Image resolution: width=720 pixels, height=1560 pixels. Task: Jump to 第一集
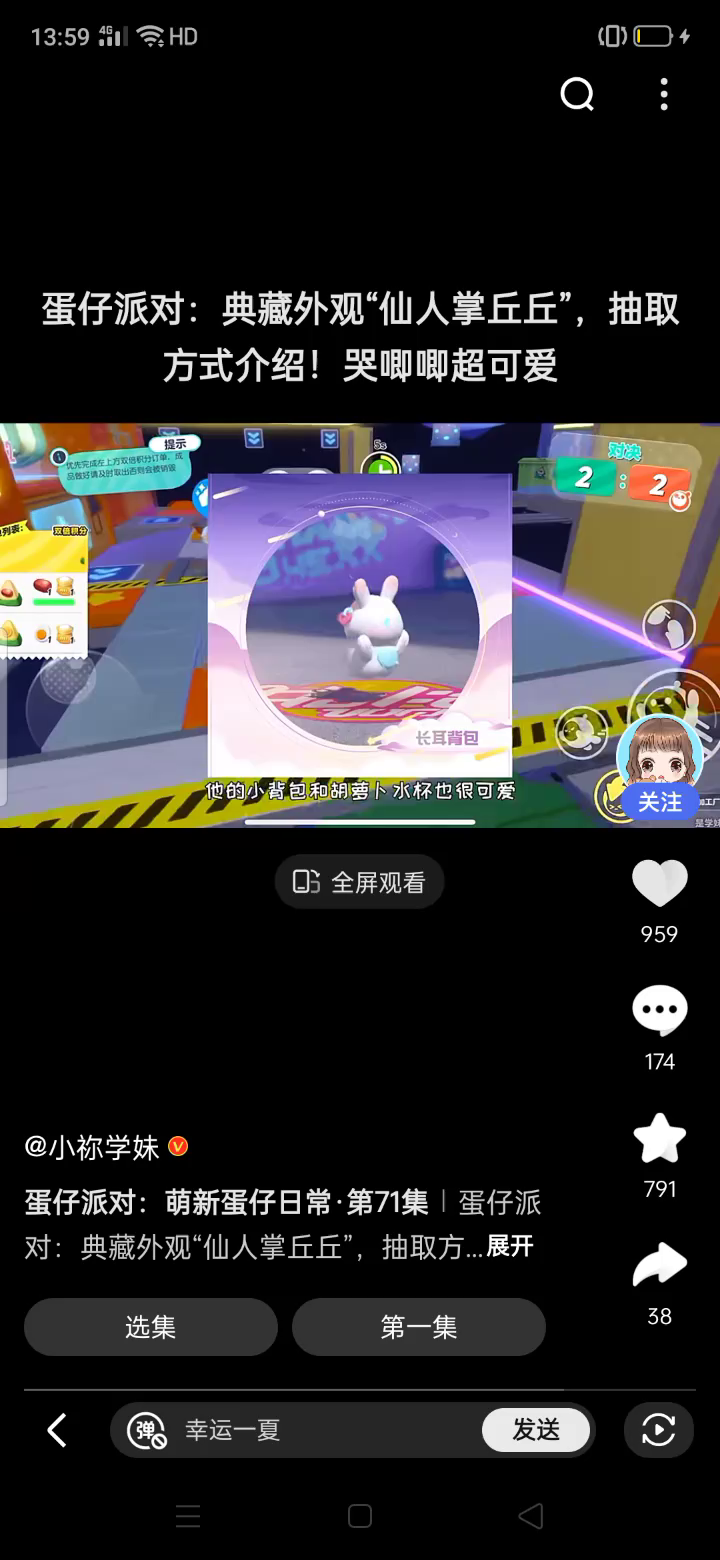point(419,1327)
